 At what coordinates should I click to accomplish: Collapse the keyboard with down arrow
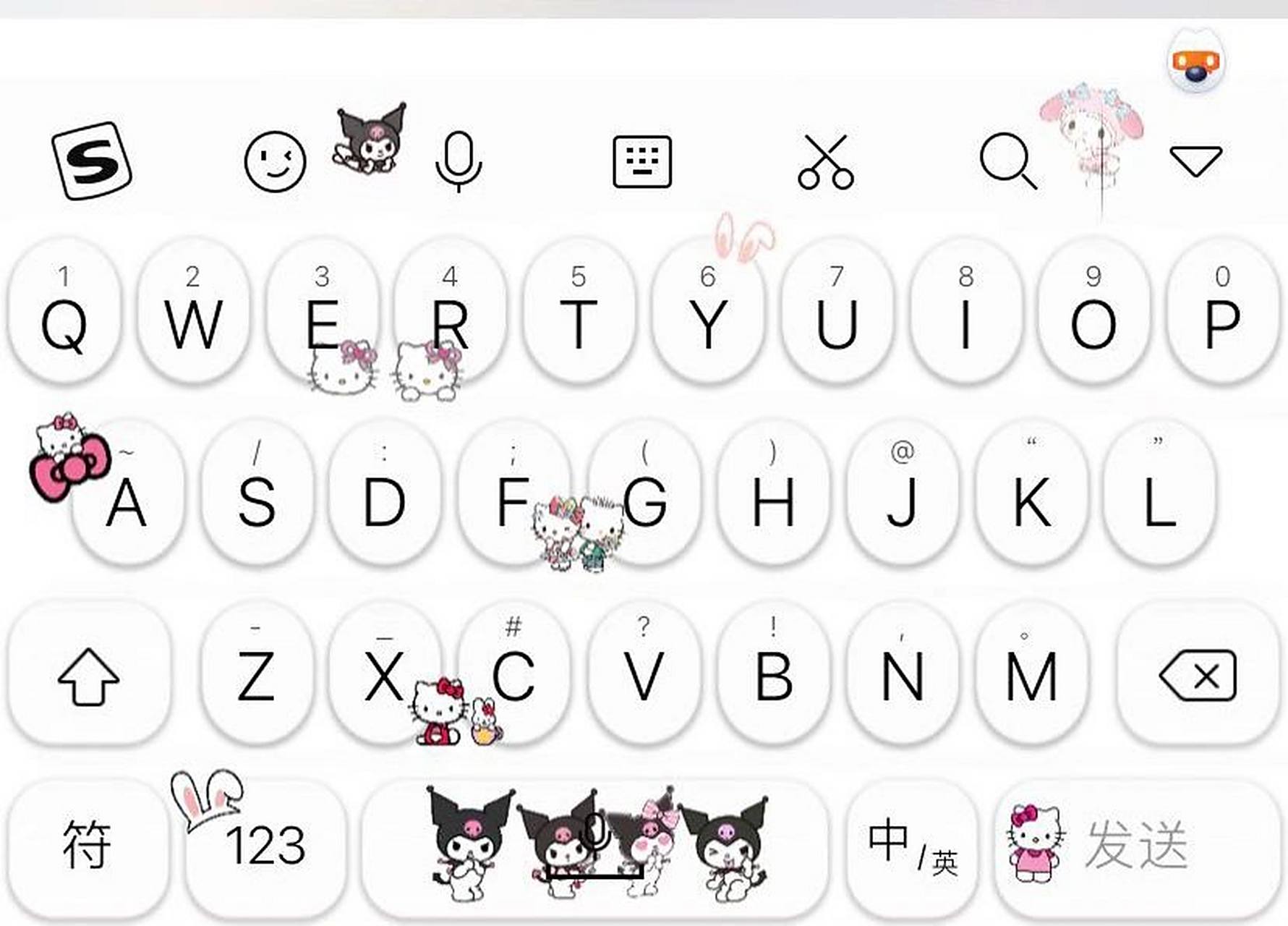[1195, 161]
